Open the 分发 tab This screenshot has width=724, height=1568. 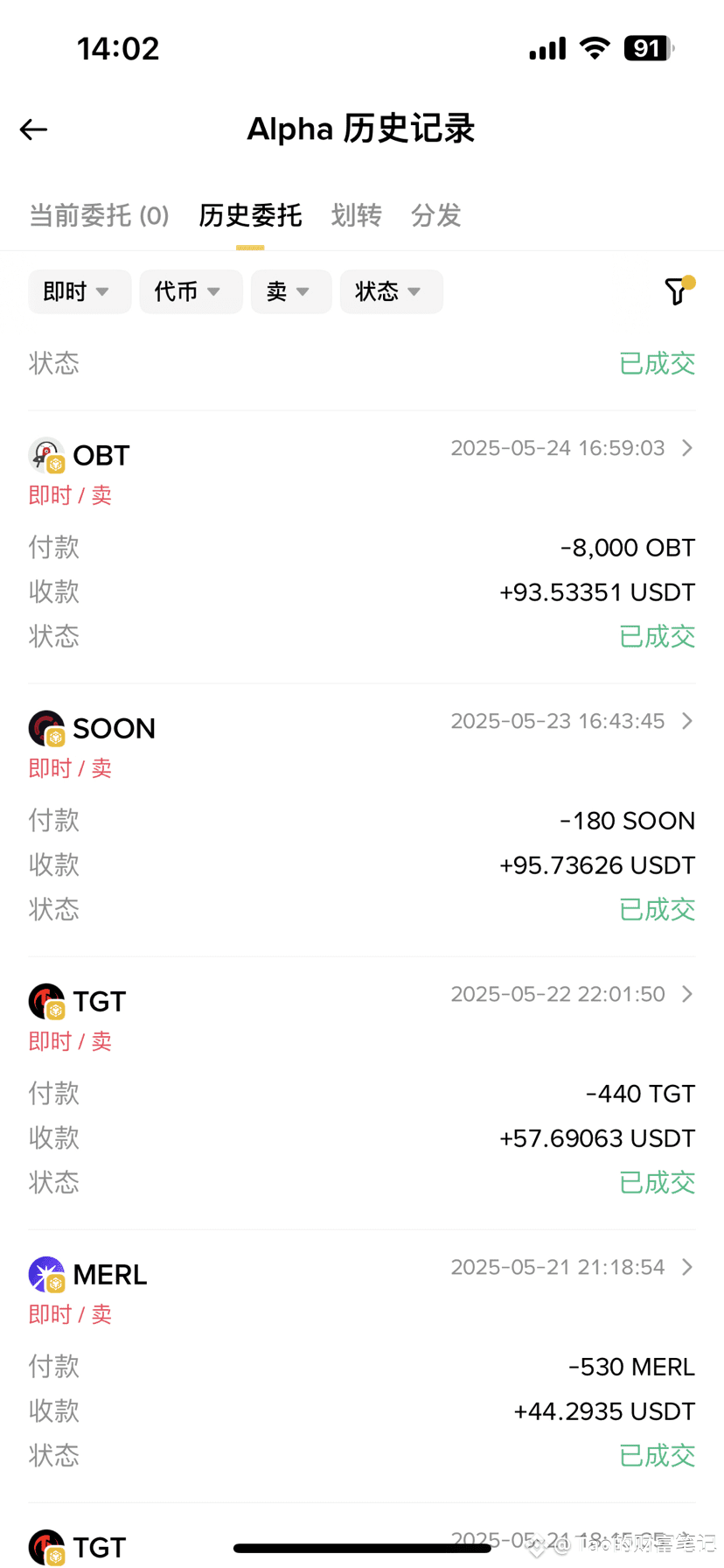click(x=435, y=215)
